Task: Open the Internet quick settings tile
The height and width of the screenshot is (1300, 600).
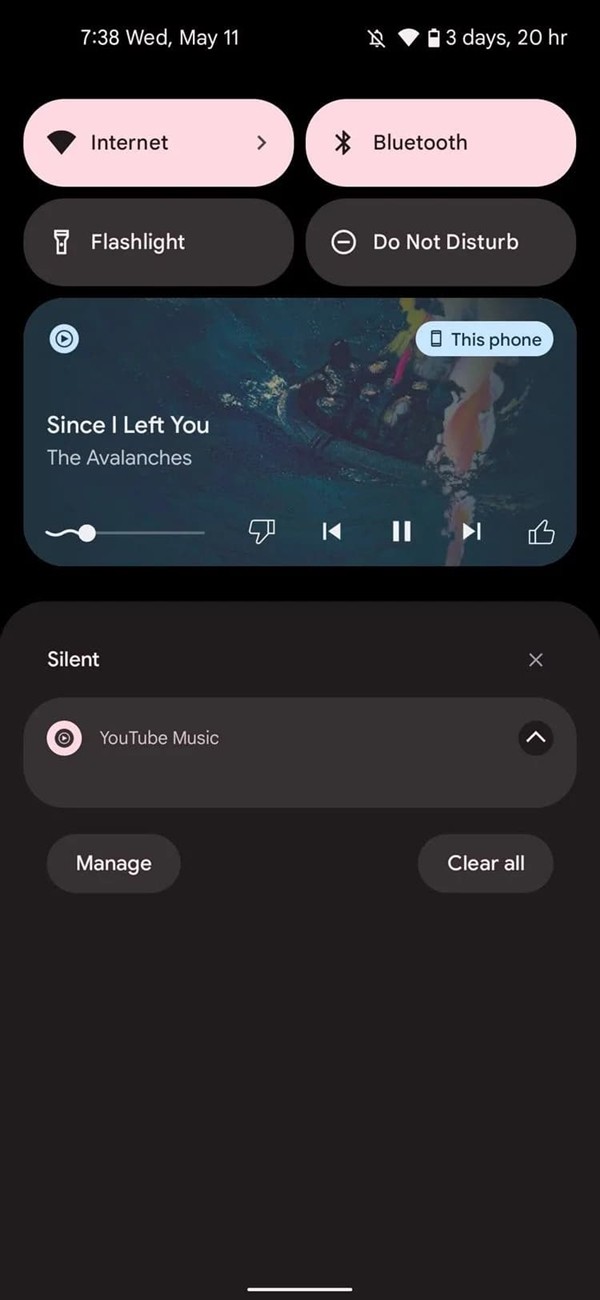Action: click(x=158, y=143)
